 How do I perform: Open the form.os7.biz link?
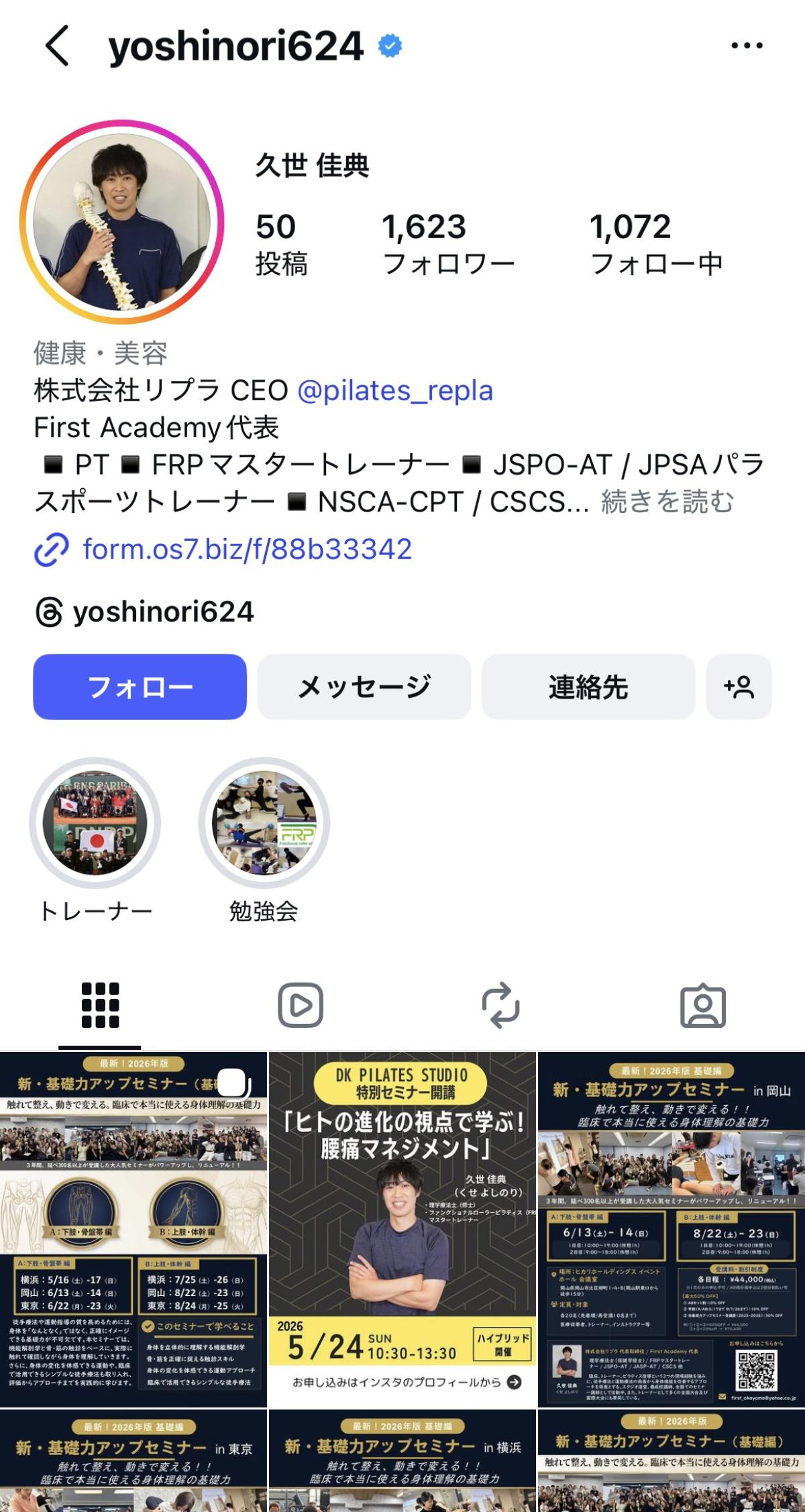point(246,549)
